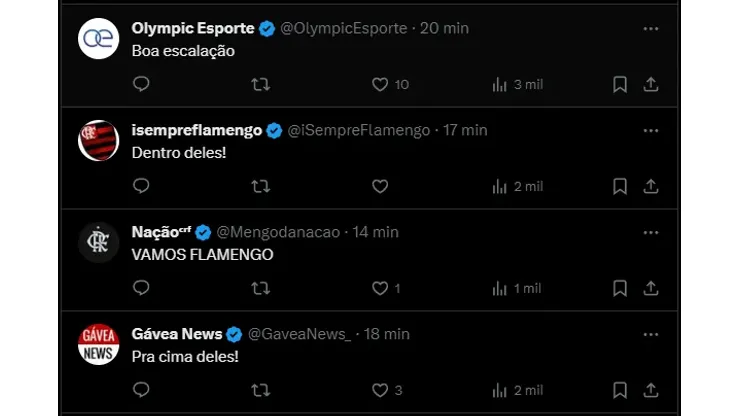Reply to the Olympic Esporte post
This screenshot has width=740, height=416.
click(x=141, y=85)
